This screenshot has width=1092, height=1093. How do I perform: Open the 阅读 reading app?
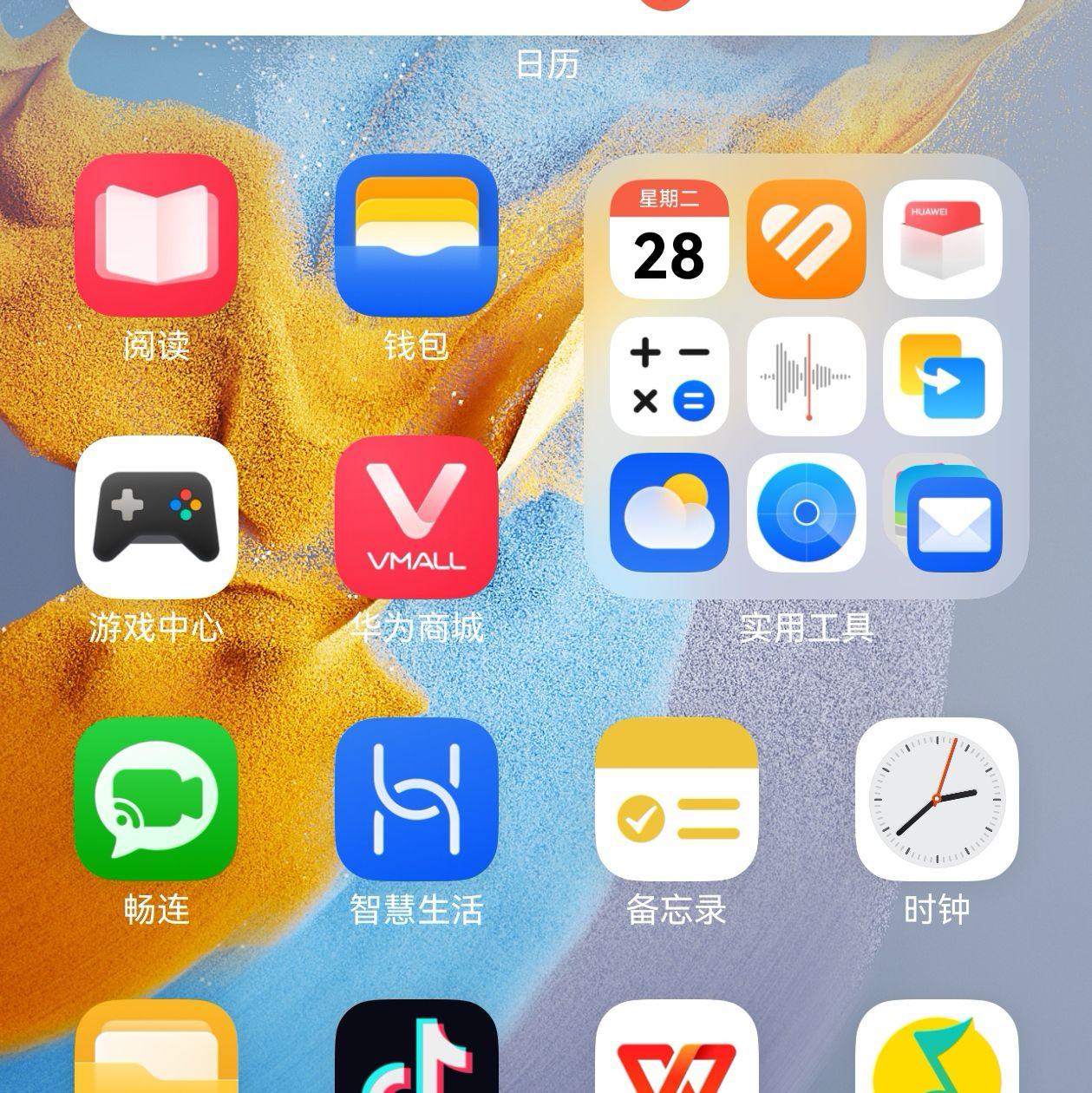156,235
